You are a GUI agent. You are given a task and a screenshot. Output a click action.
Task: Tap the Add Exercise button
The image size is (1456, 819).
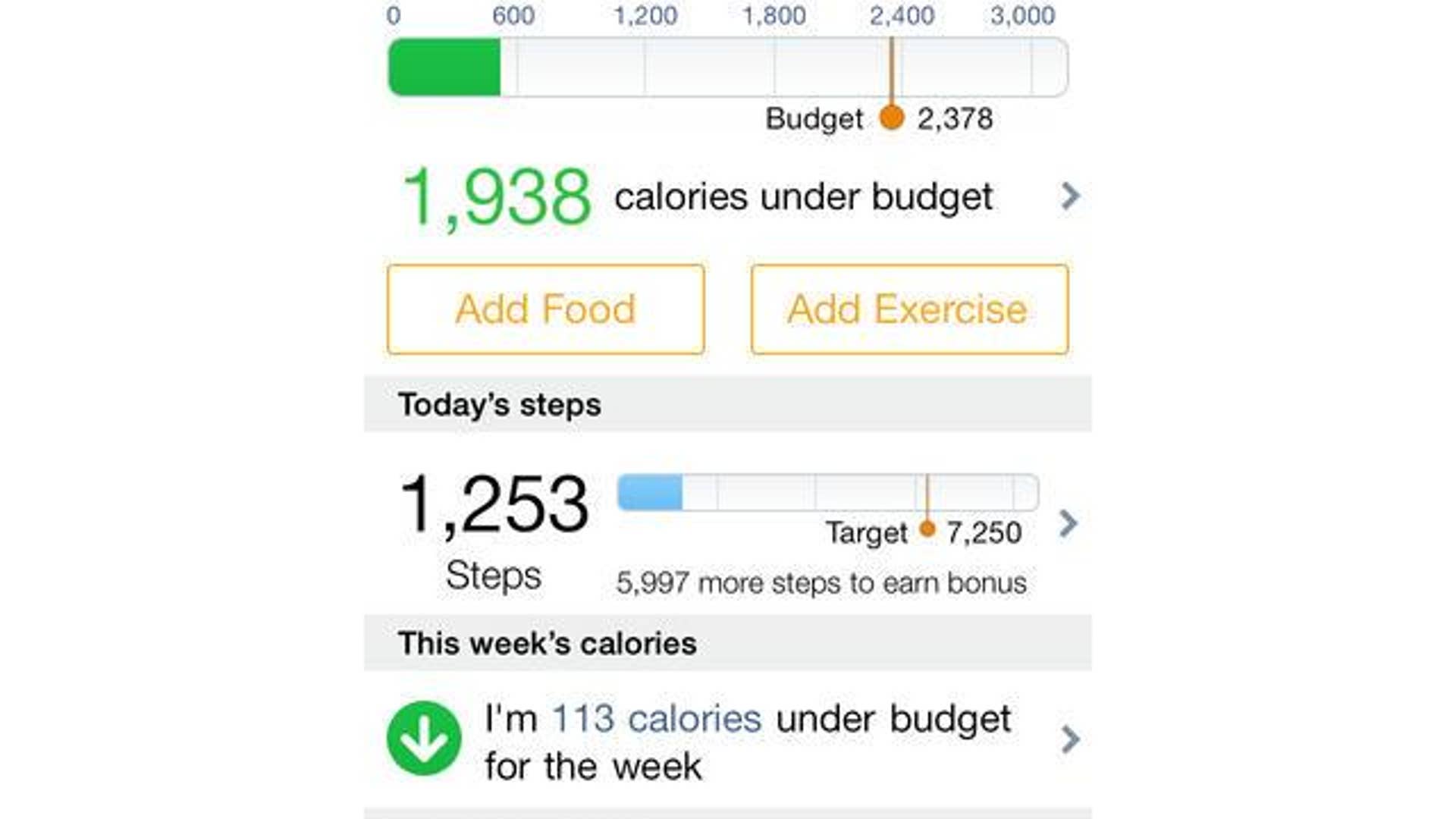(x=909, y=309)
